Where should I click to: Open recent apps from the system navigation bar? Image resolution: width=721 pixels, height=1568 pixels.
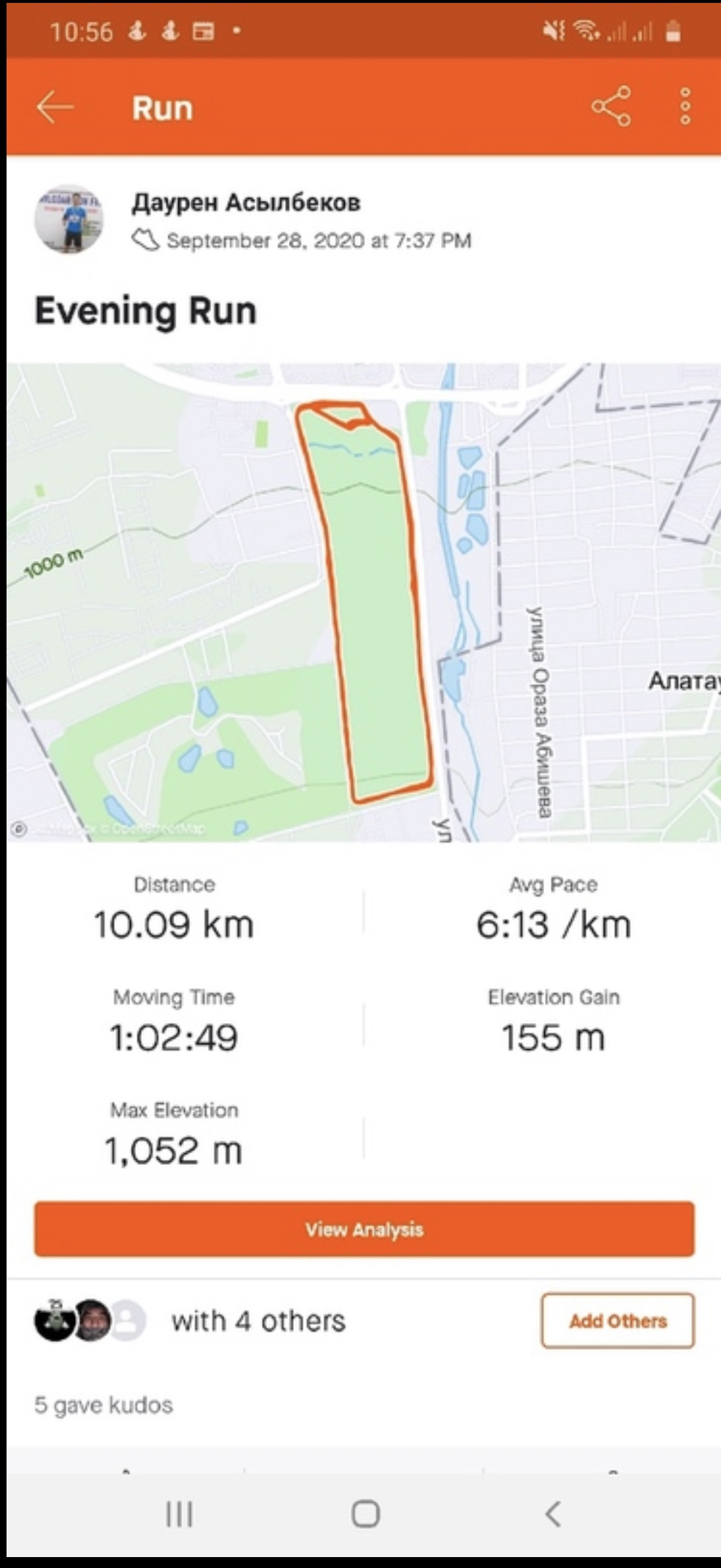[179, 1514]
